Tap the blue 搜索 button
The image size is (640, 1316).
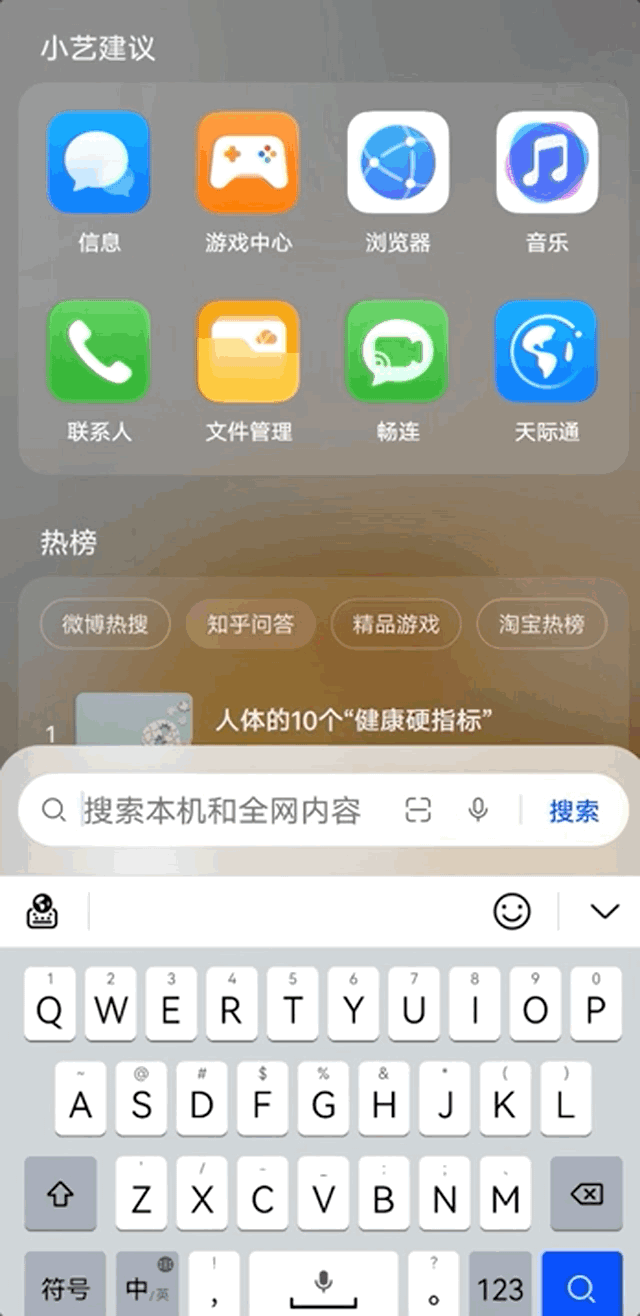(x=573, y=810)
